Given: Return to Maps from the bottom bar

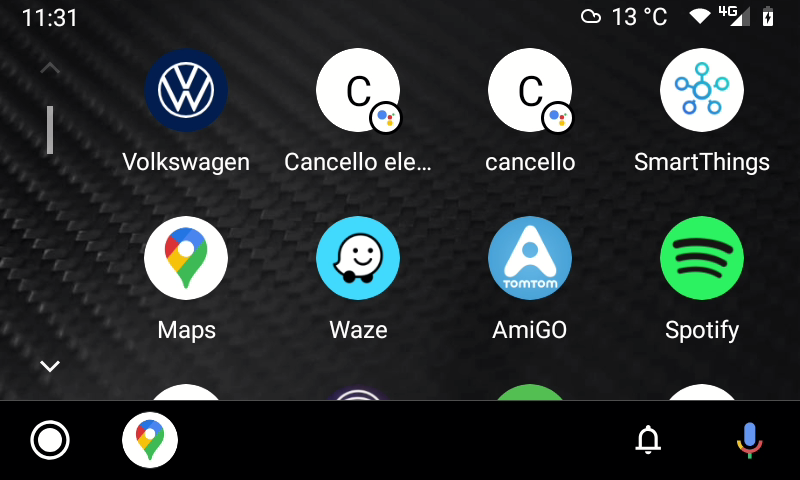Looking at the screenshot, I should (x=150, y=440).
